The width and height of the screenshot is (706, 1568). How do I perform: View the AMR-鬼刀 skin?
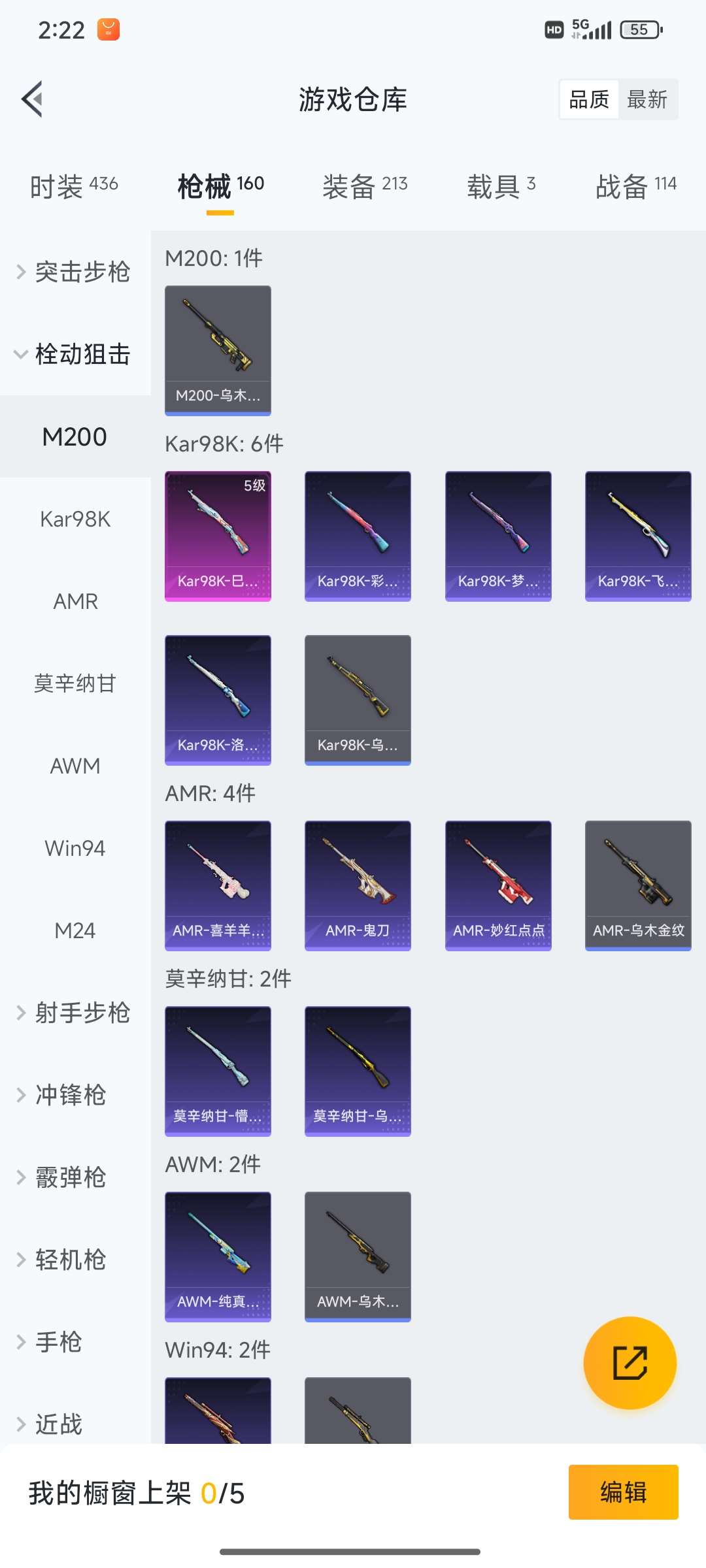click(x=358, y=885)
